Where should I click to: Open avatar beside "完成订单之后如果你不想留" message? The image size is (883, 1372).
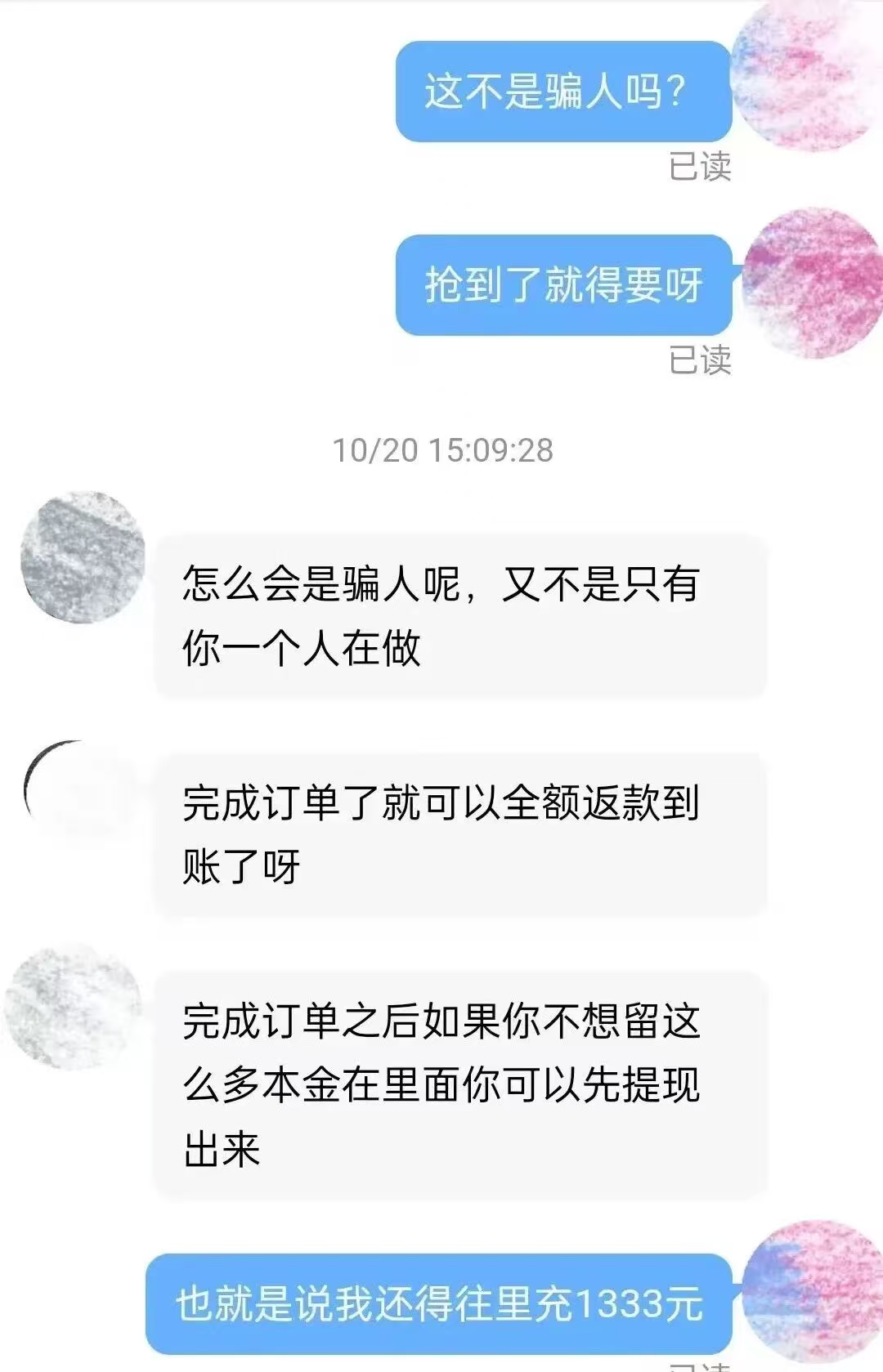[74, 1006]
